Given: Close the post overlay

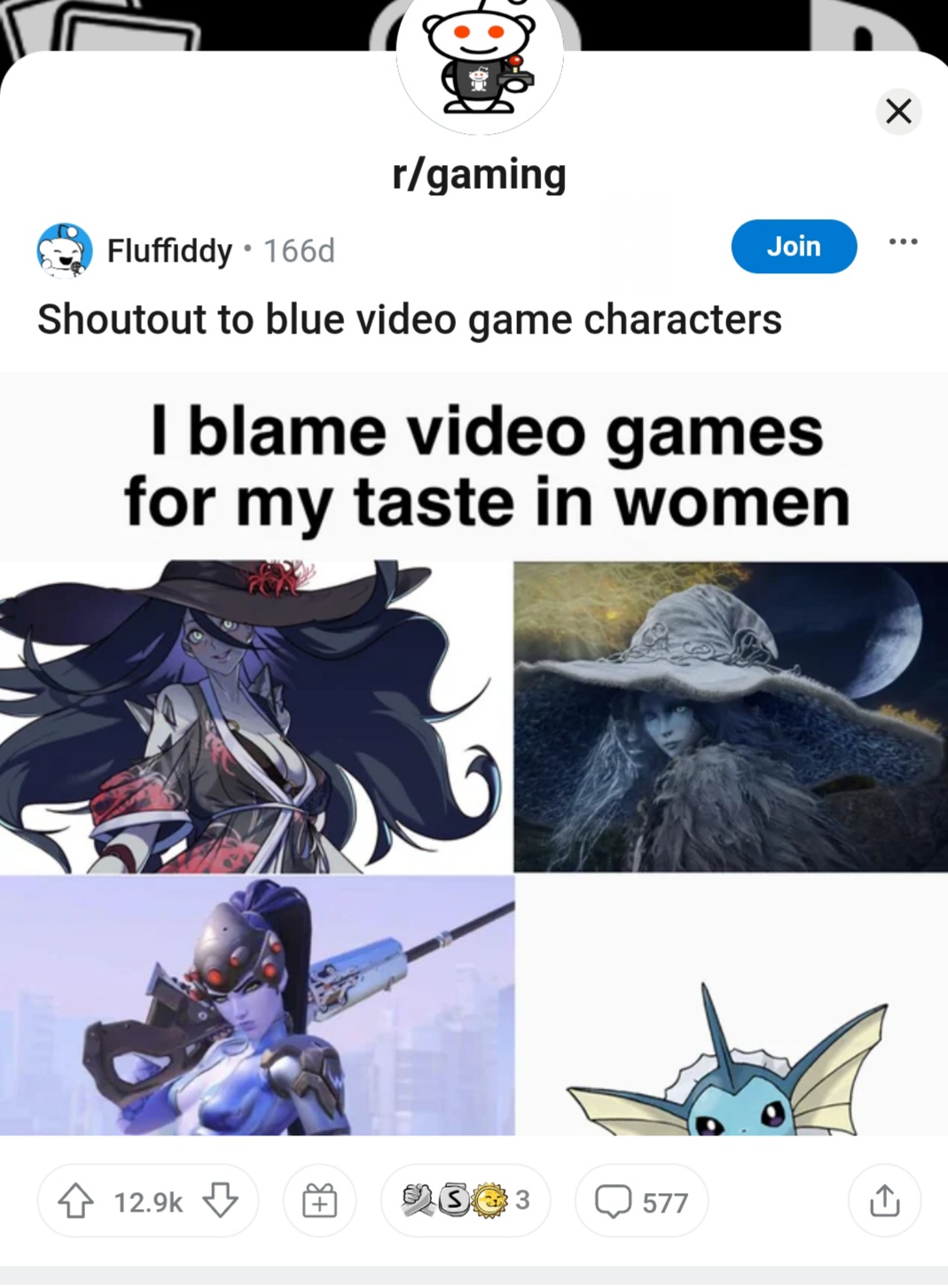Looking at the screenshot, I should [898, 112].
